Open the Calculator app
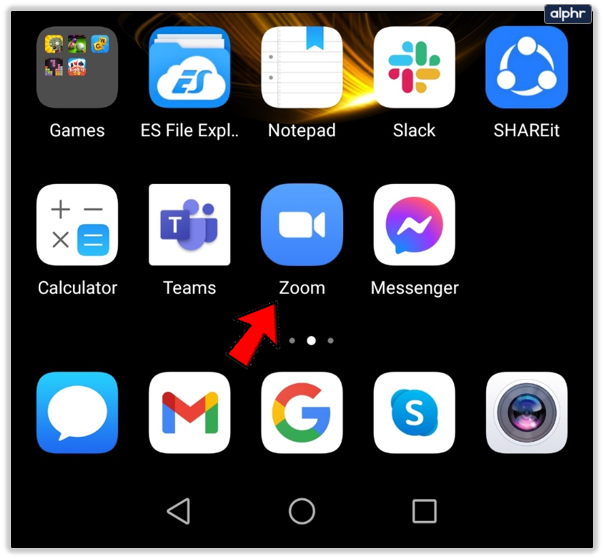This screenshot has width=604, height=559. pyautogui.click(x=77, y=225)
